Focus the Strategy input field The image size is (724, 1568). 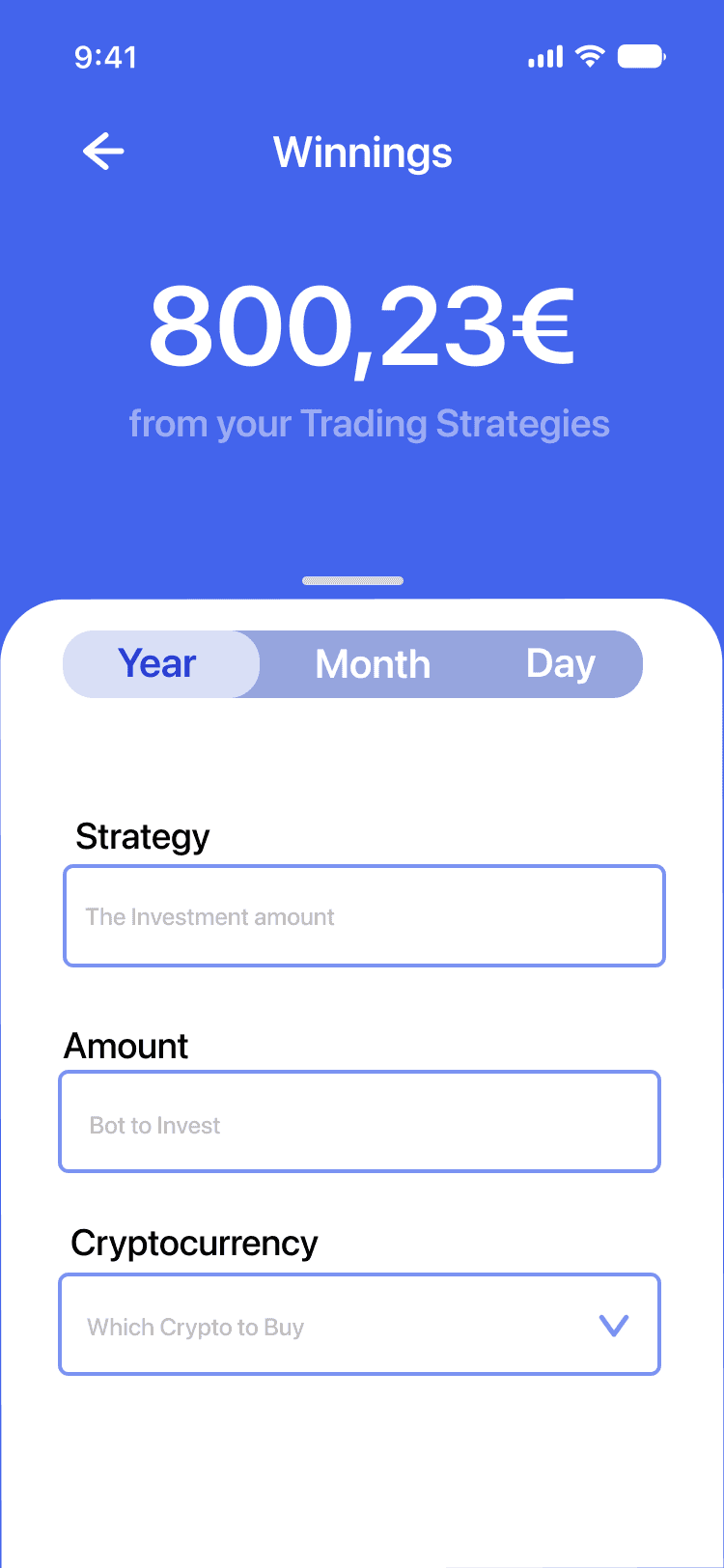pos(364,916)
